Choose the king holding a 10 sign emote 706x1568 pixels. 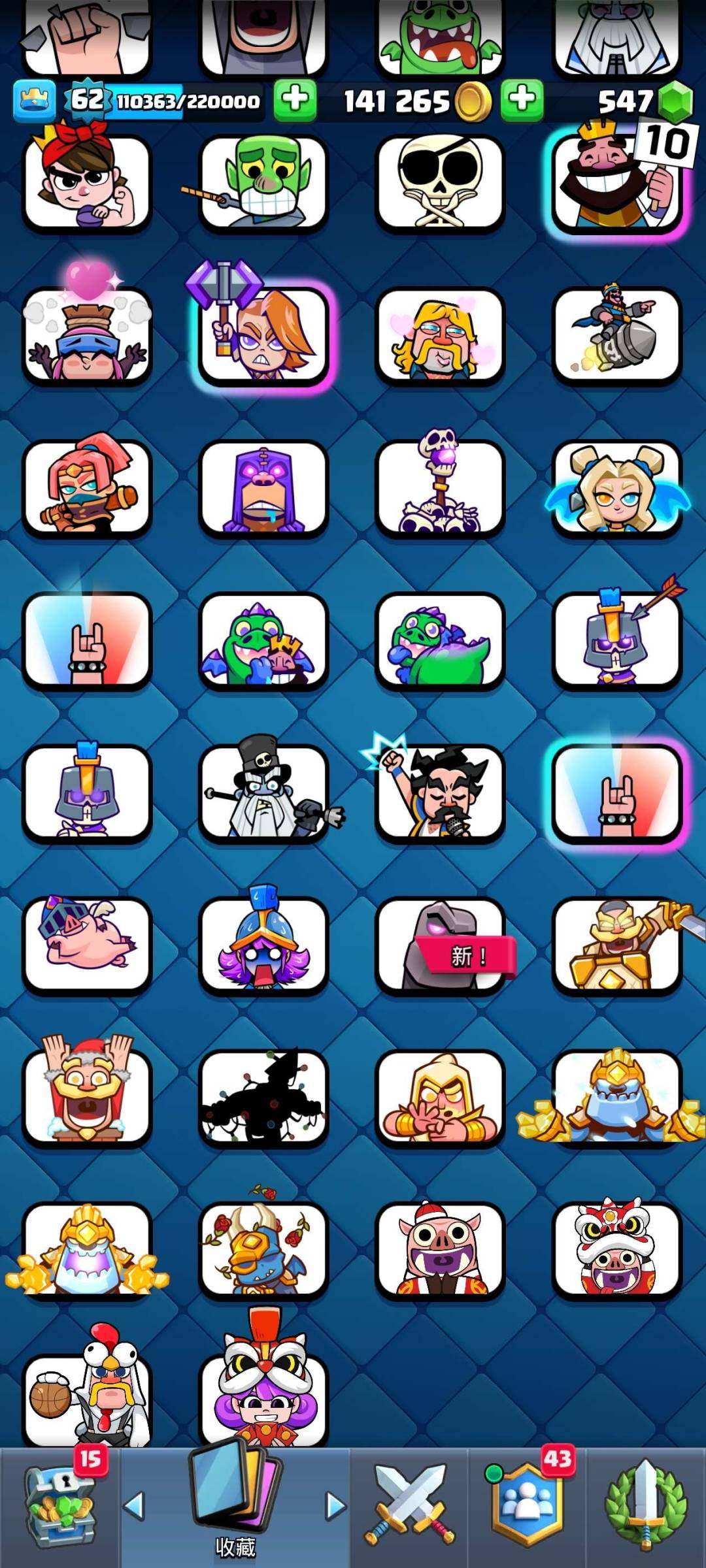tap(616, 183)
